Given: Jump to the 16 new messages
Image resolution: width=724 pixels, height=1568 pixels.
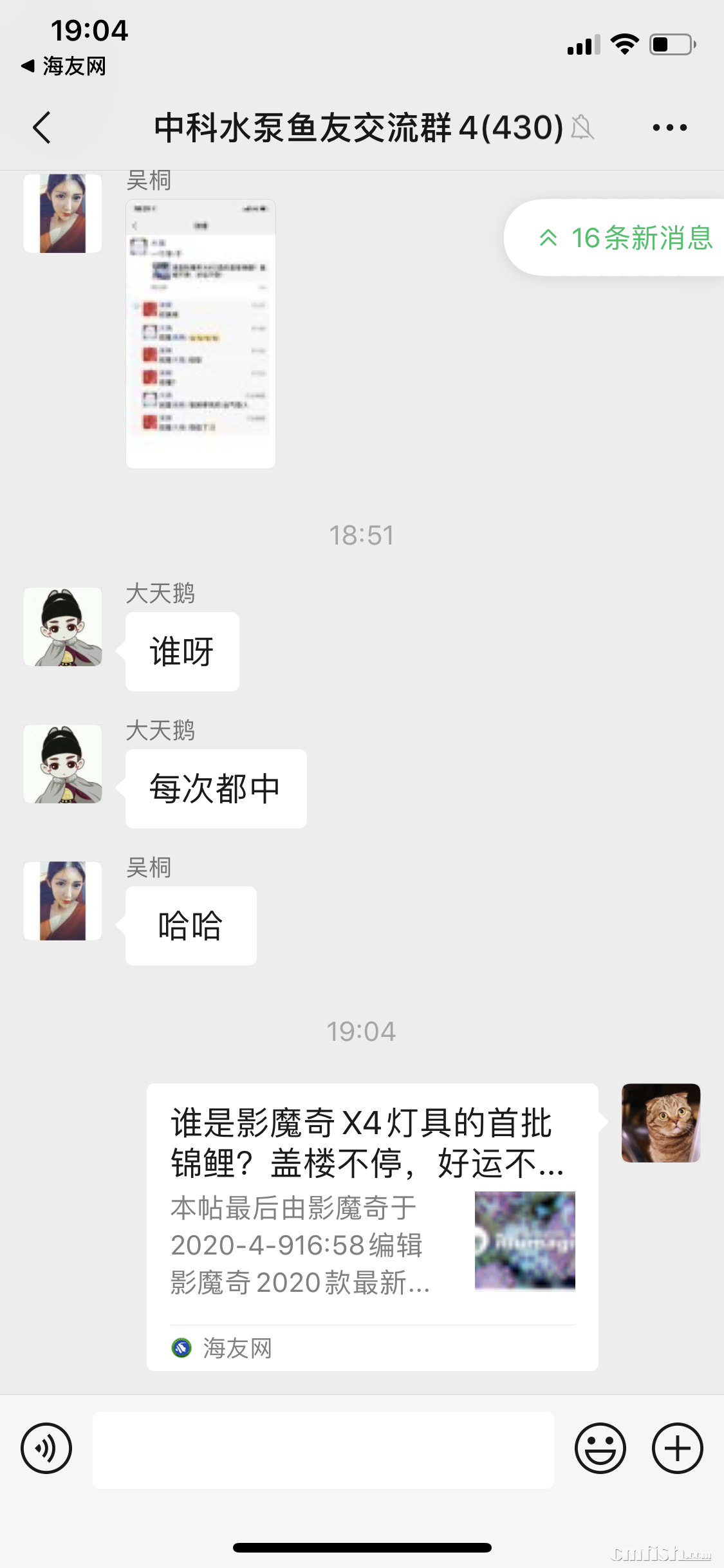Looking at the screenshot, I should [x=624, y=238].
